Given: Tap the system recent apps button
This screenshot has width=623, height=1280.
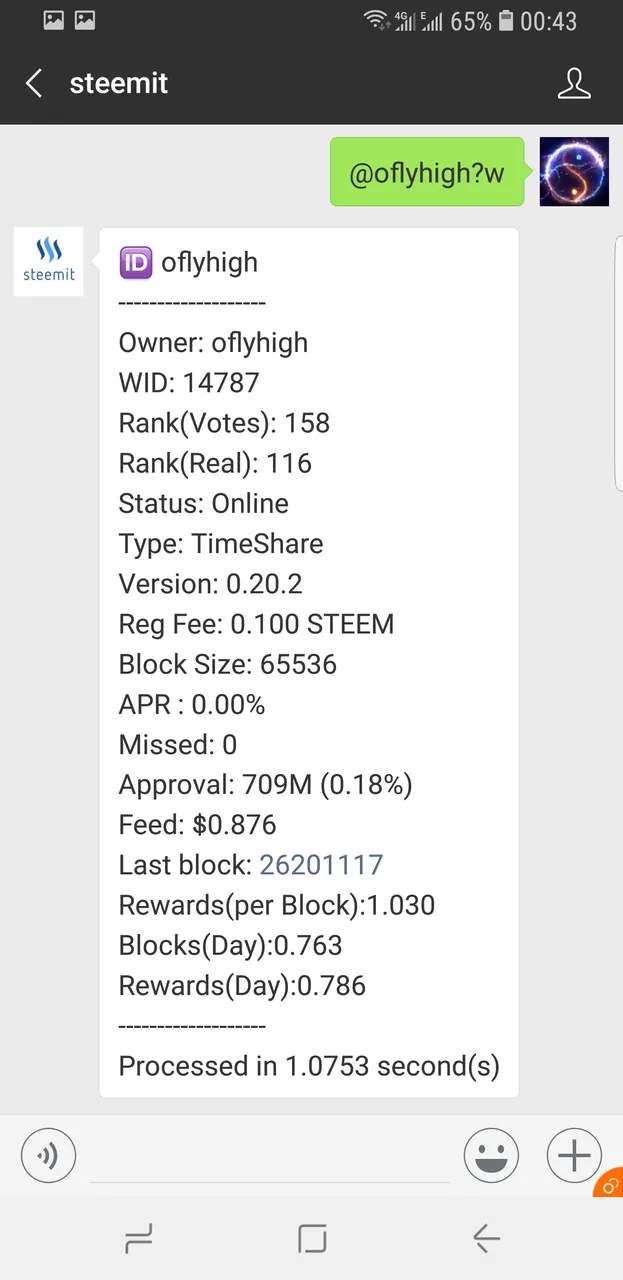Looking at the screenshot, I should [138, 1239].
